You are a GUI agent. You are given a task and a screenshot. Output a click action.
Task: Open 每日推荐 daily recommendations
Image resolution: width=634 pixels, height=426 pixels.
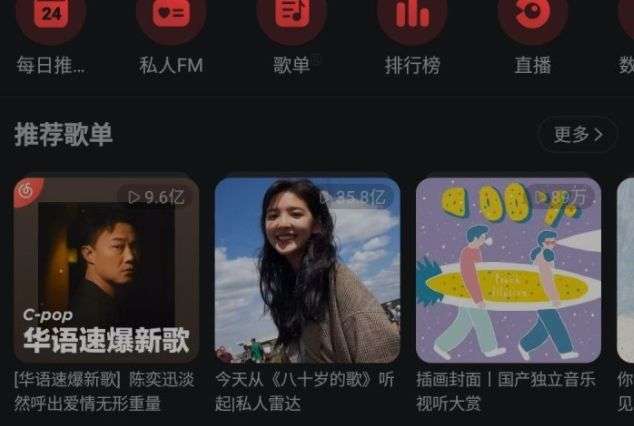[50, 20]
